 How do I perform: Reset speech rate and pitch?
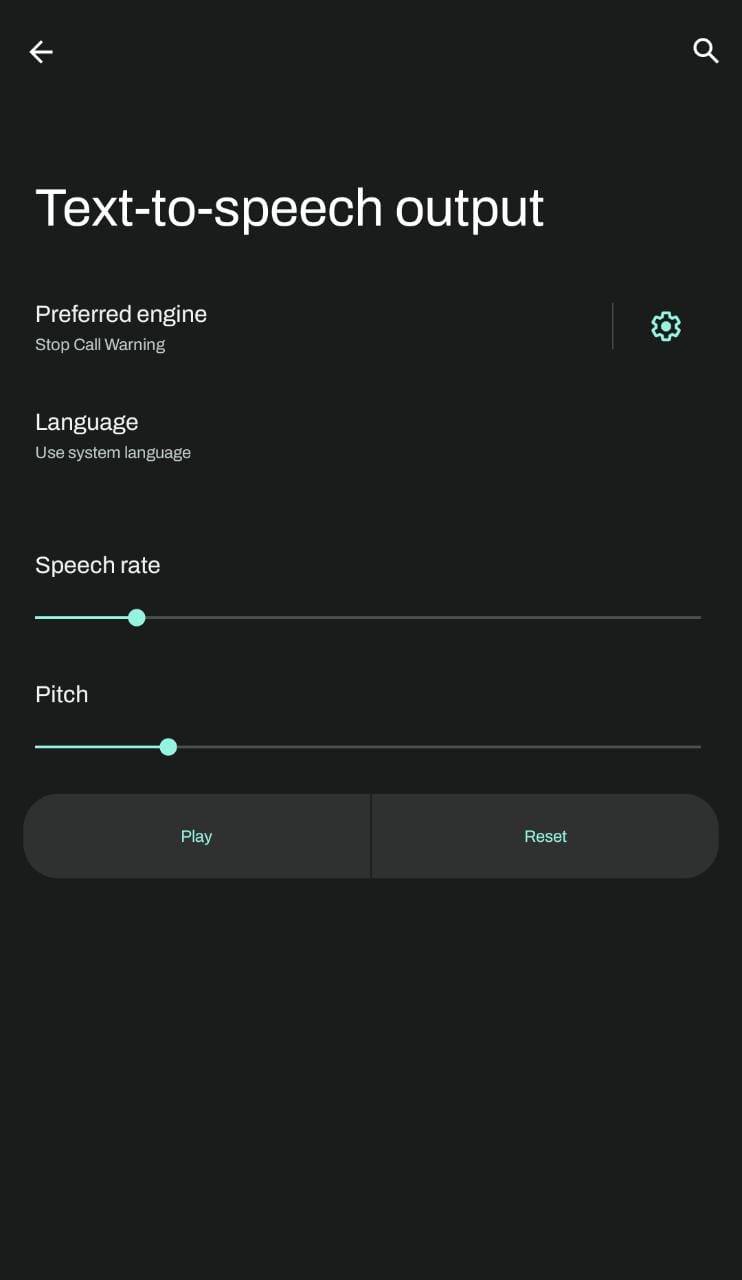[545, 837]
